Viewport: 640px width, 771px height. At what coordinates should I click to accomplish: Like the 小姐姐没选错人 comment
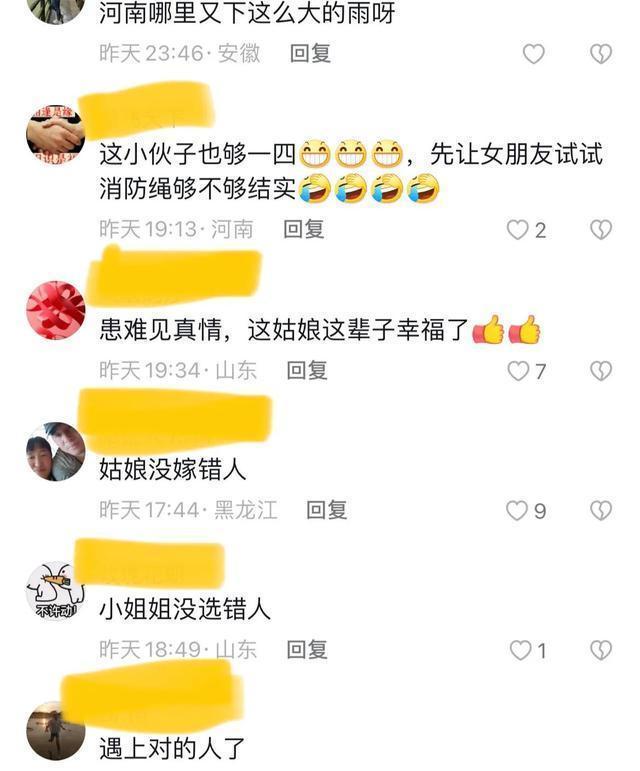tap(521, 650)
